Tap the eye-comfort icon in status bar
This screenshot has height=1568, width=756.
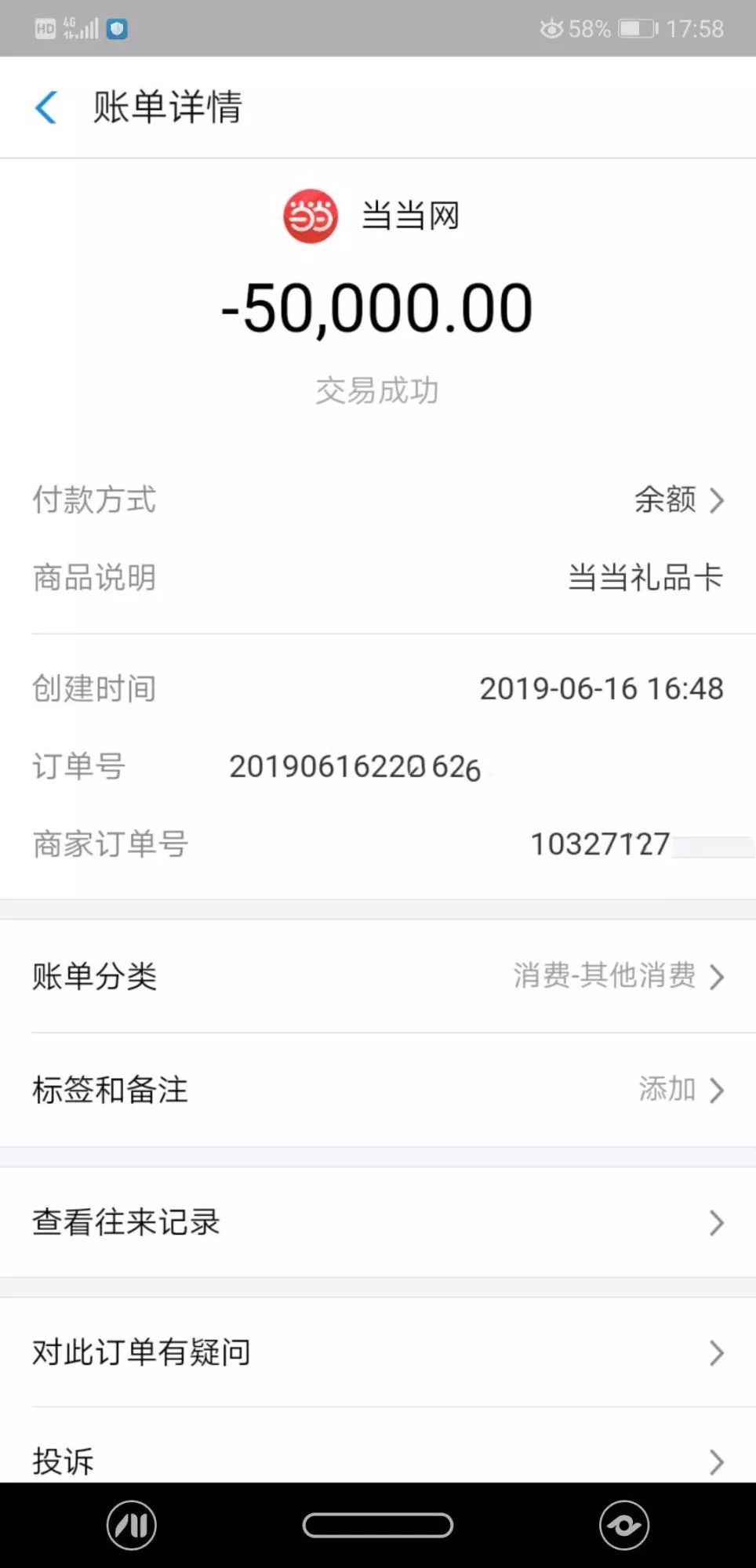coord(551,28)
